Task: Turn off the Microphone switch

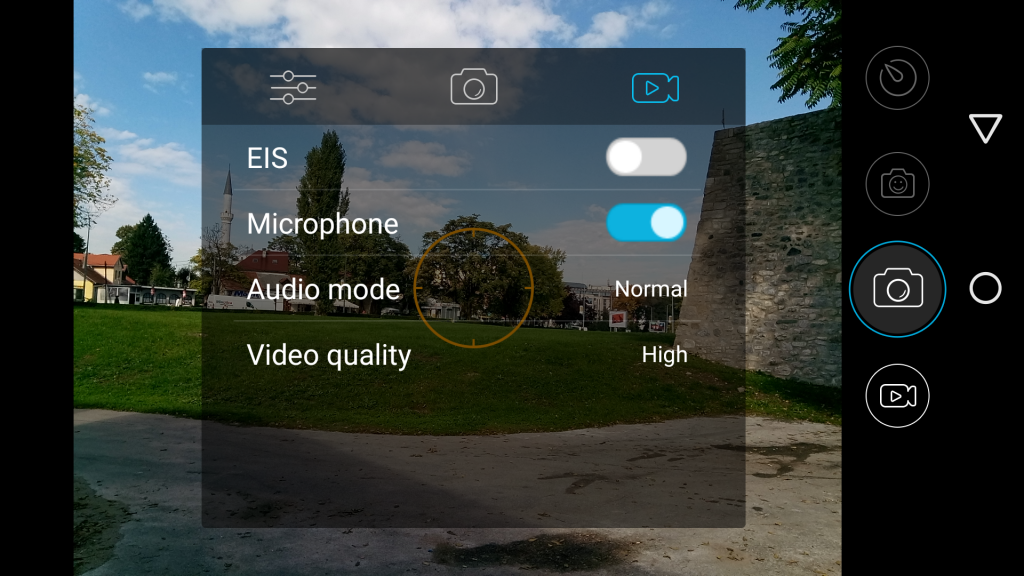Action: (646, 223)
